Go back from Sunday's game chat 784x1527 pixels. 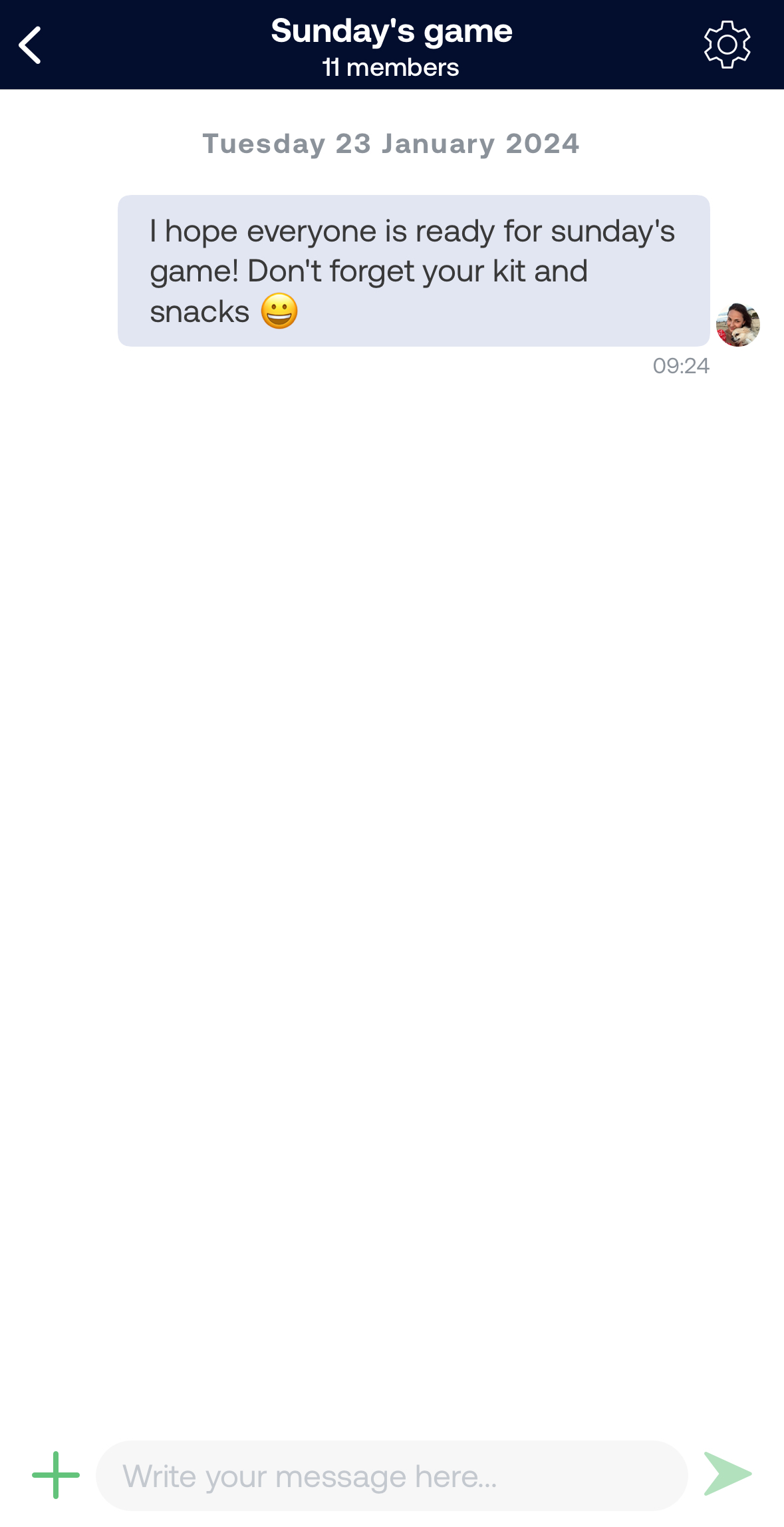(30, 45)
